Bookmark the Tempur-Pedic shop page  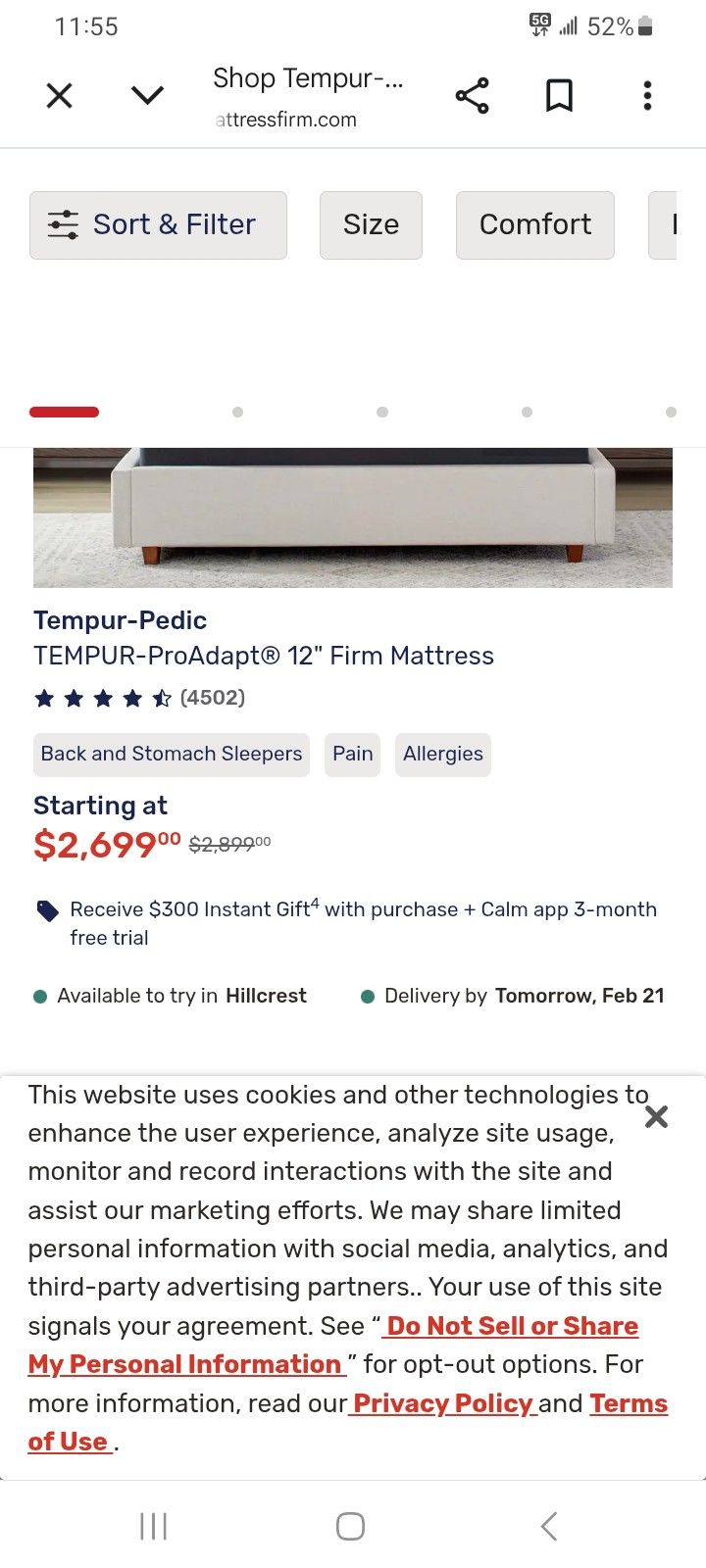(x=559, y=95)
